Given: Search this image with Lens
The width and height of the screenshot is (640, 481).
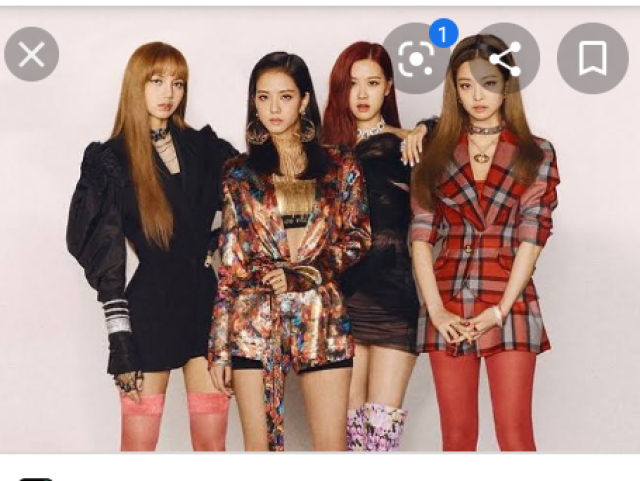Looking at the screenshot, I should tap(416, 58).
